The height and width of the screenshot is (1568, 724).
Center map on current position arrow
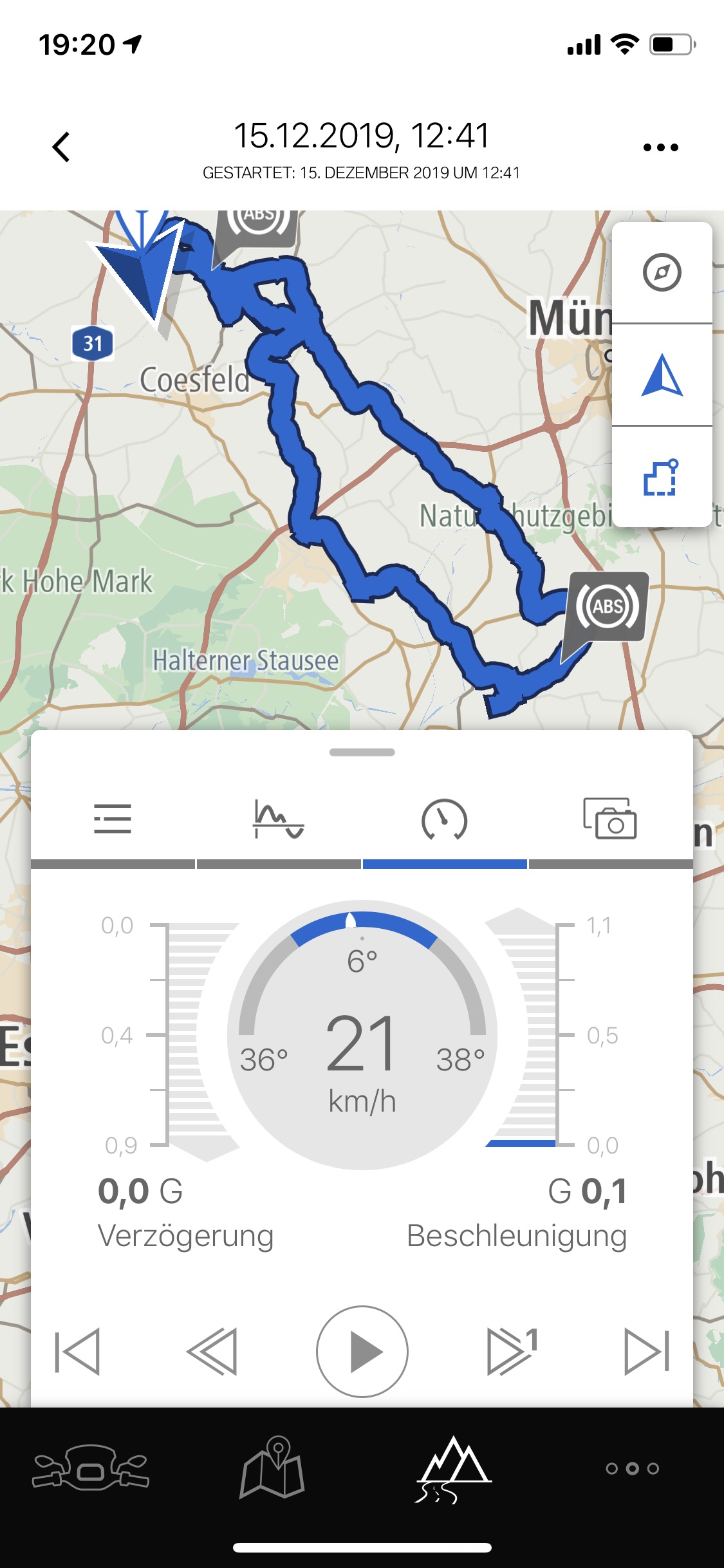(x=662, y=375)
